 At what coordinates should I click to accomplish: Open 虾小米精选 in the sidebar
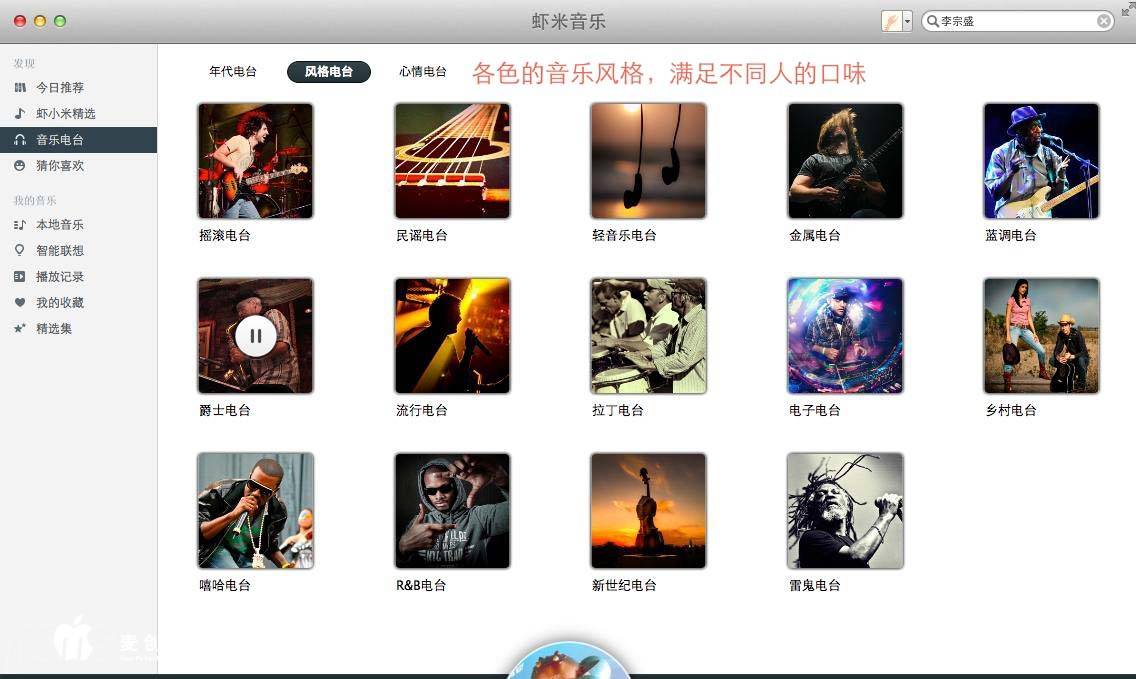(x=66, y=114)
